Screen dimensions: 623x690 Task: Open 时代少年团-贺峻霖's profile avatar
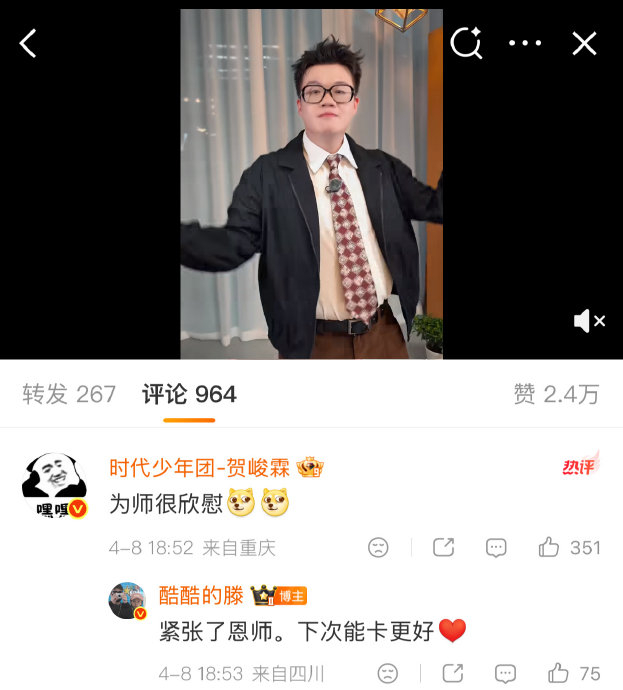click(54, 484)
